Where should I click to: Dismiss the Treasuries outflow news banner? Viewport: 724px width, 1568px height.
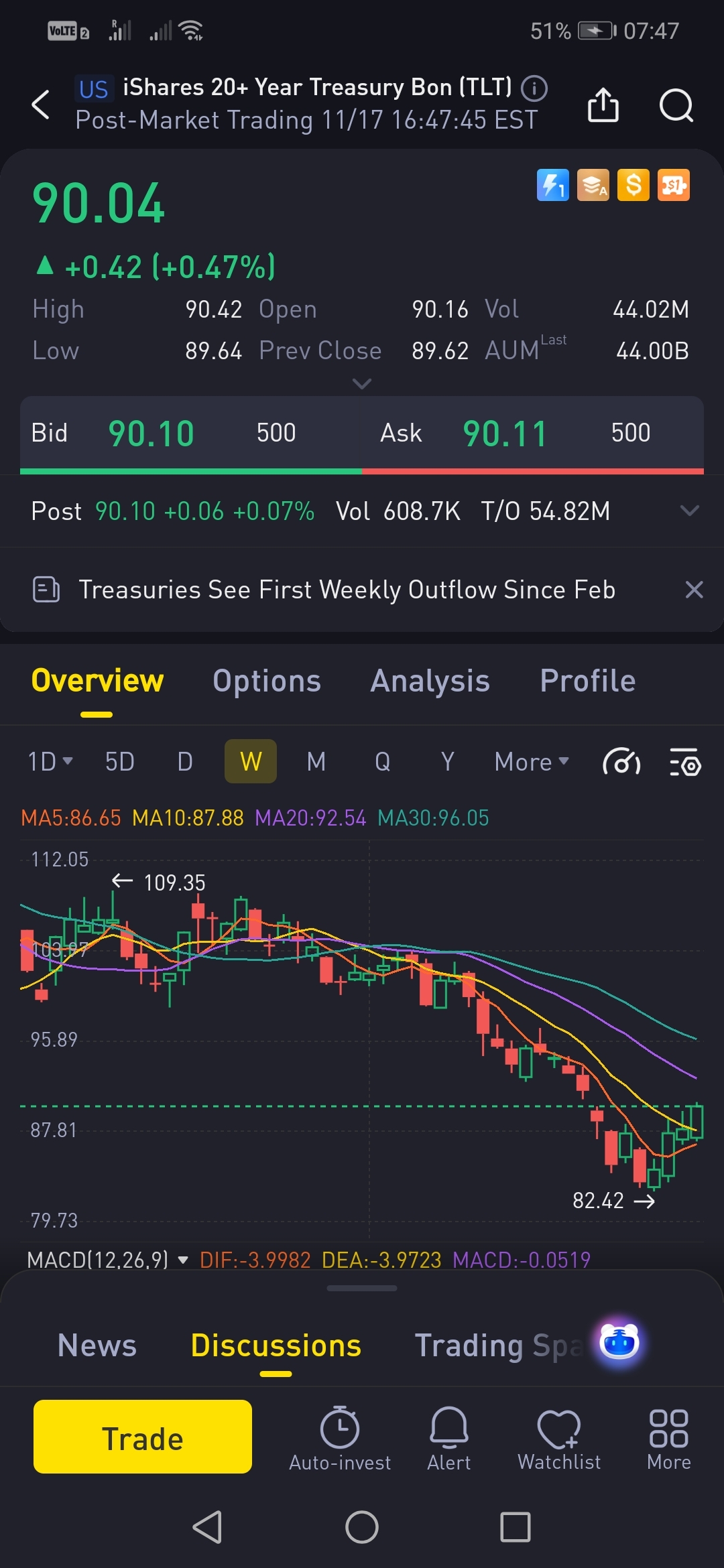click(694, 590)
